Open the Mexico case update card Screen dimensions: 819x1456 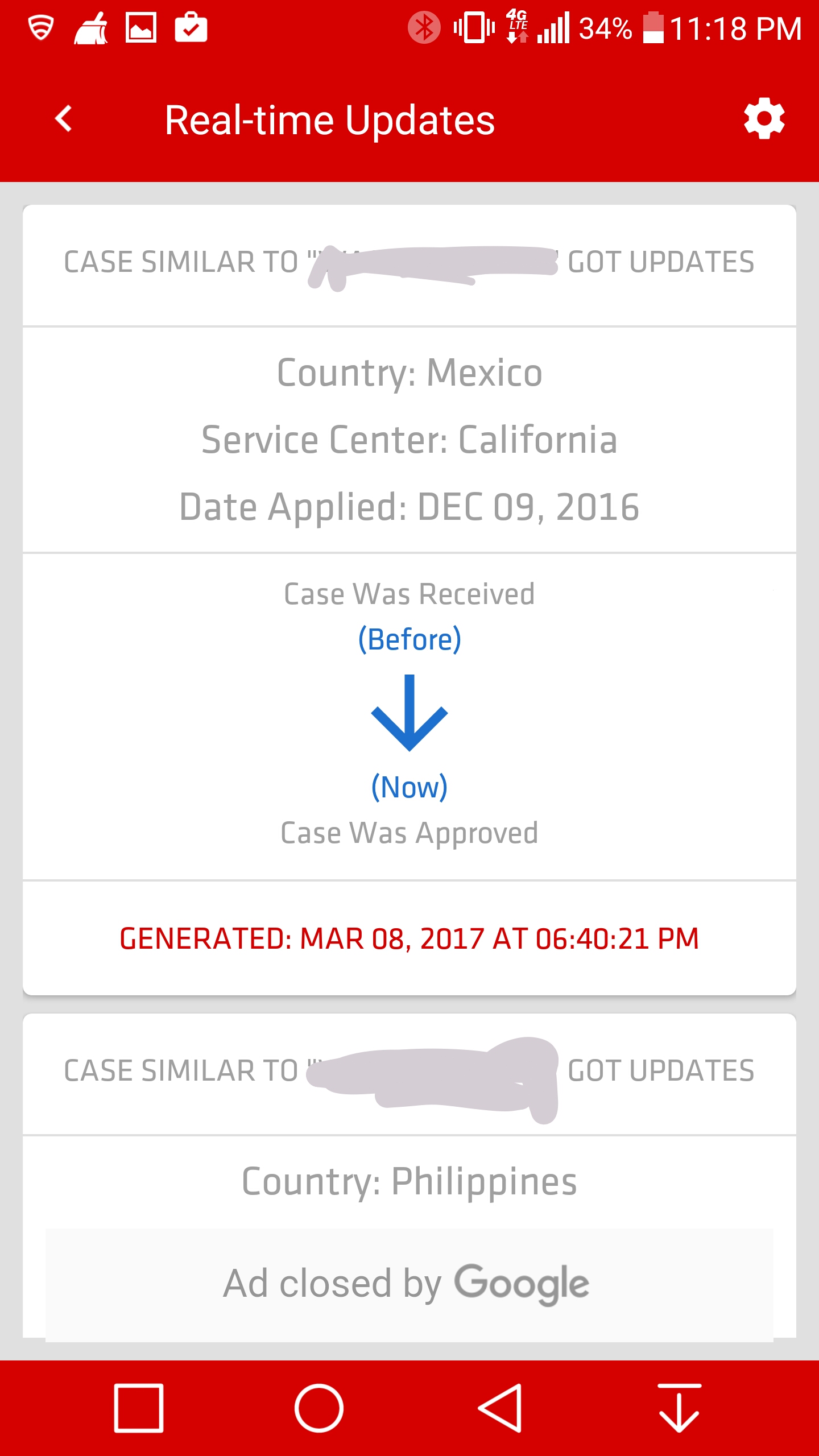409,599
